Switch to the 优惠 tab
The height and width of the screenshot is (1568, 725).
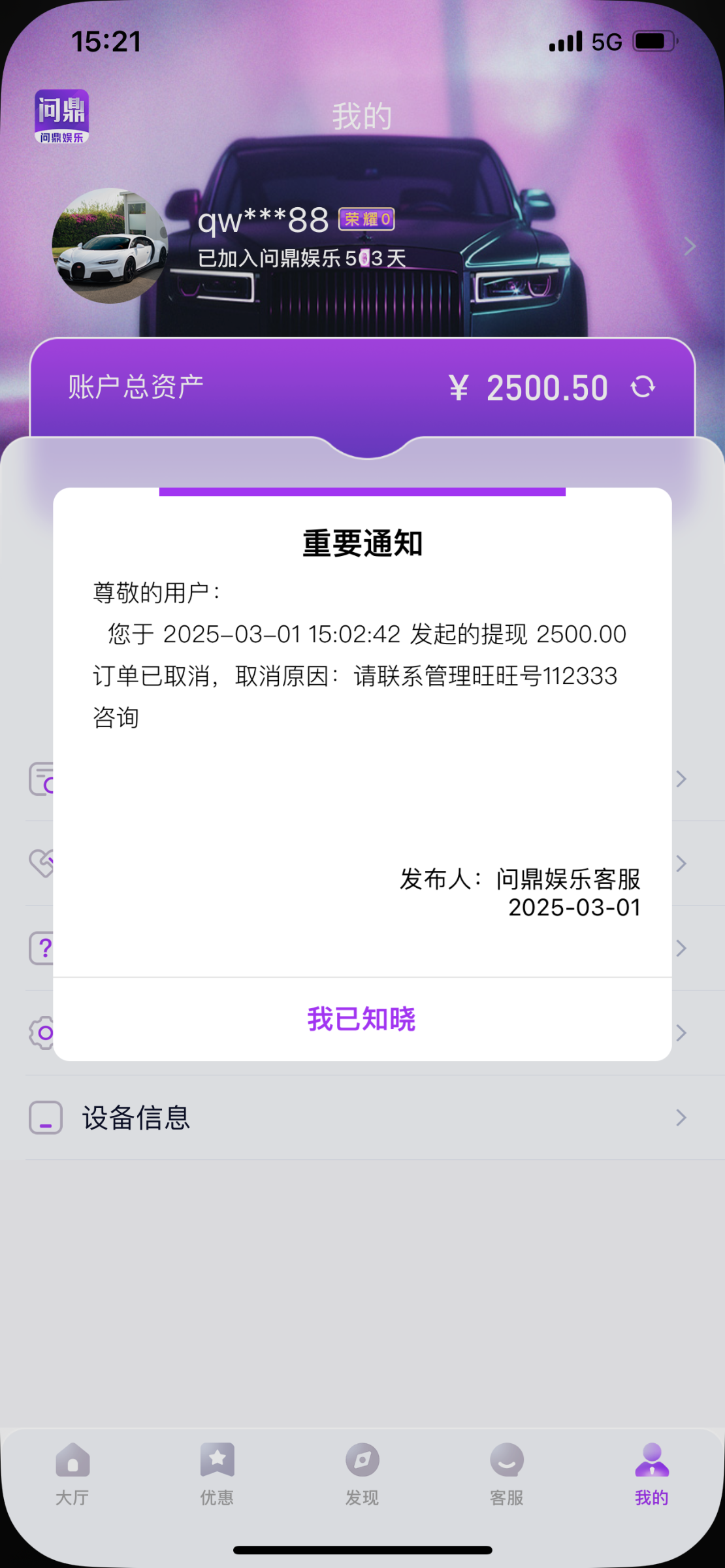217,1475
